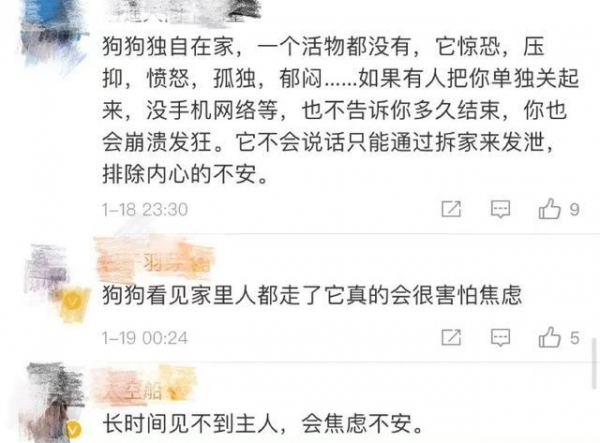Open avatar of the 狗狗看见家里人 commenter

click(48, 270)
